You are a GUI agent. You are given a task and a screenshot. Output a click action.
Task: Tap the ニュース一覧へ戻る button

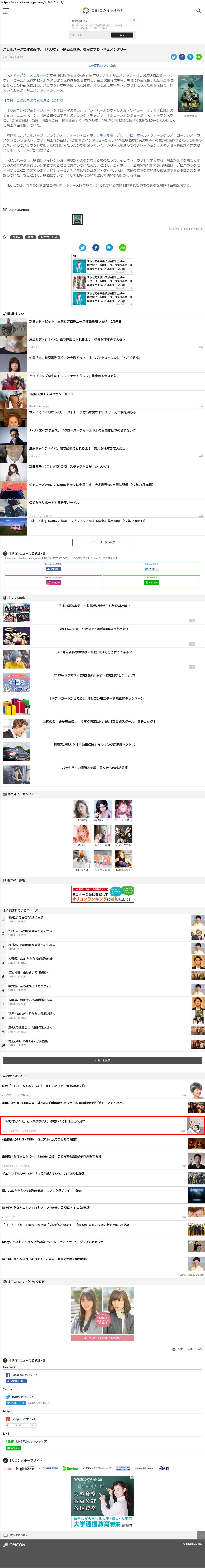(x=102, y=542)
